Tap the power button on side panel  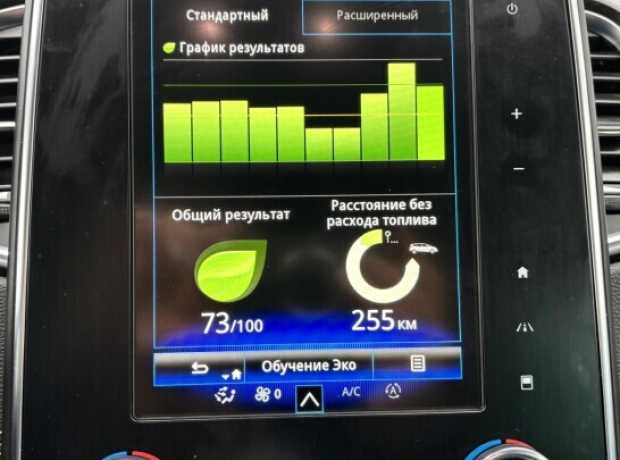point(513,9)
